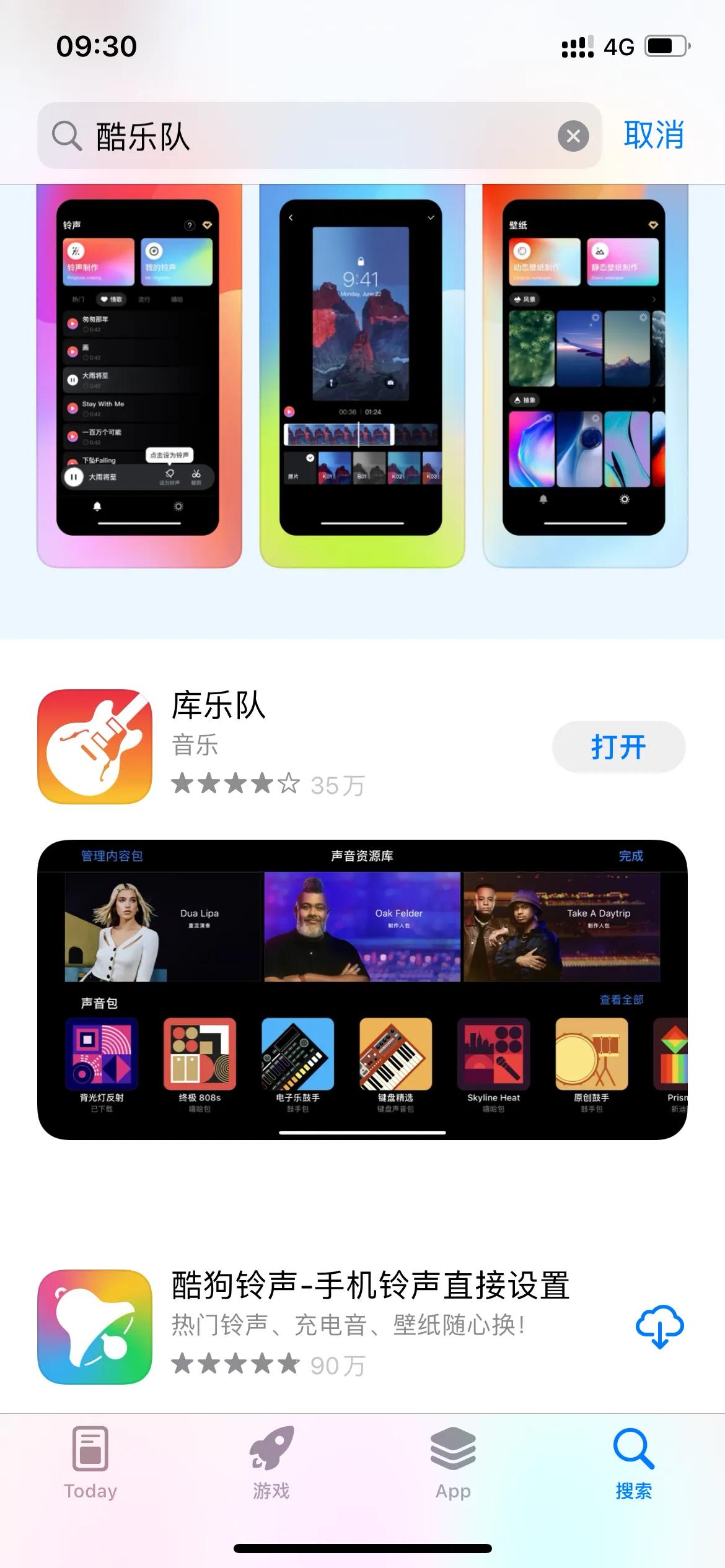Edit the 酷乐队 search field
725x1568 pixels.
pyautogui.click(x=310, y=136)
